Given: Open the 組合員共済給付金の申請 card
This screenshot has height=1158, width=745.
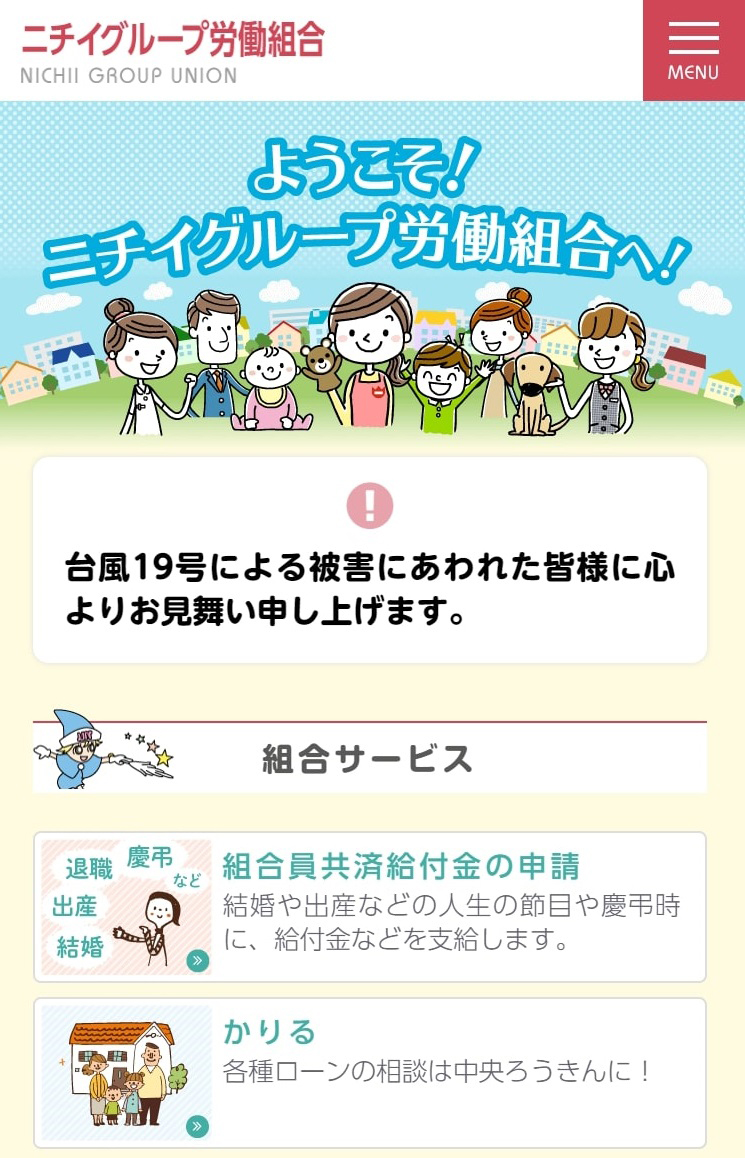Looking at the screenshot, I should click(x=370, y=906).
